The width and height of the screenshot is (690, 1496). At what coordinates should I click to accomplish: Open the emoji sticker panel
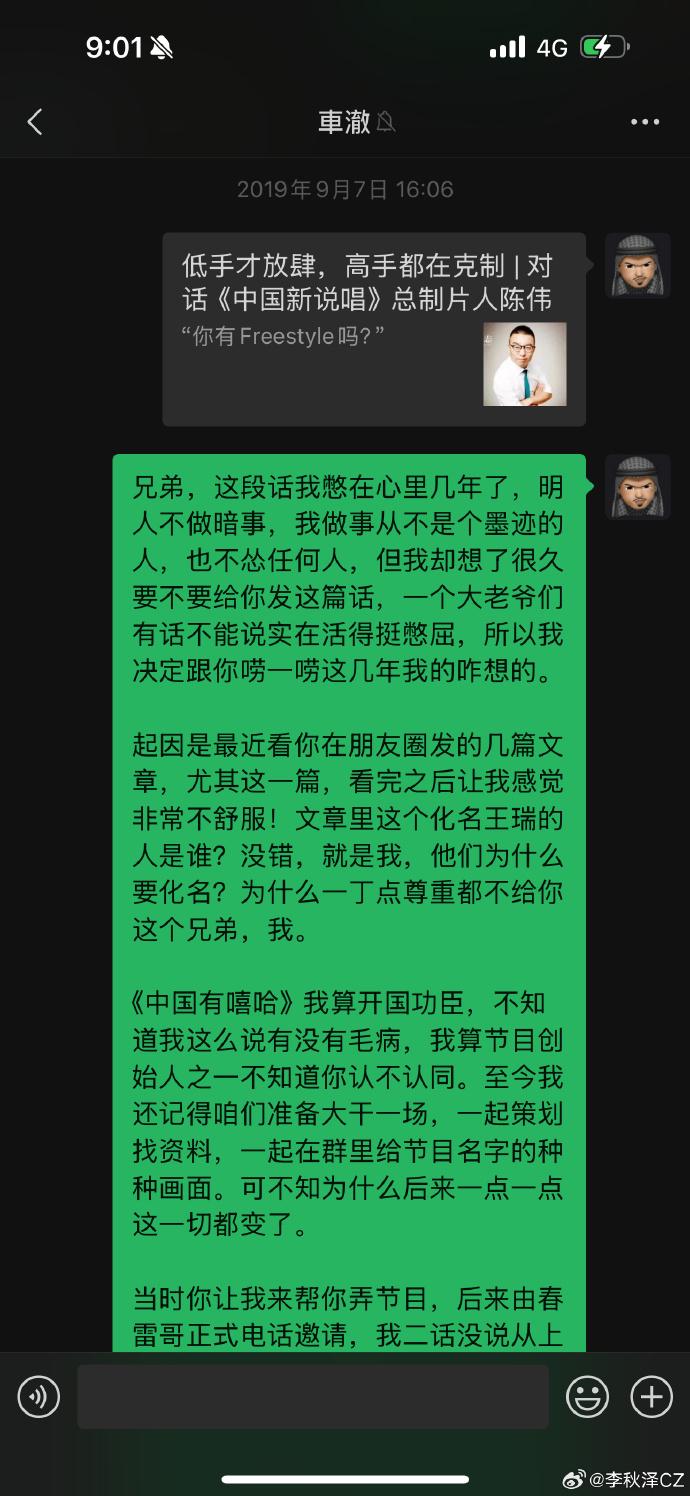[587, 1396]
